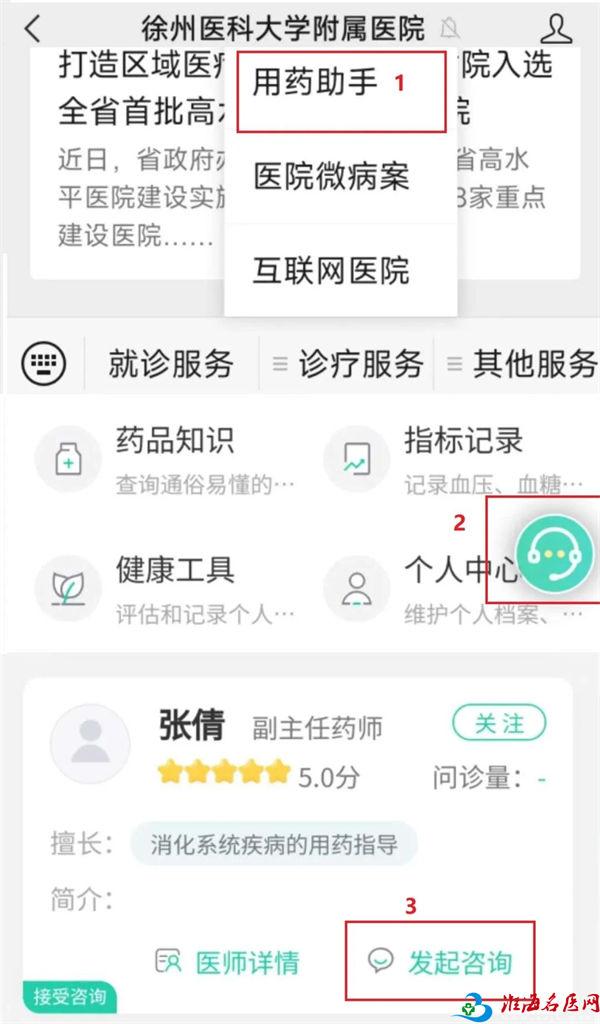Image resolution: width=600 pixels, height=1024 pixels.
Task: Switch to keyboard input icon
Action: (x=43, y=362)
